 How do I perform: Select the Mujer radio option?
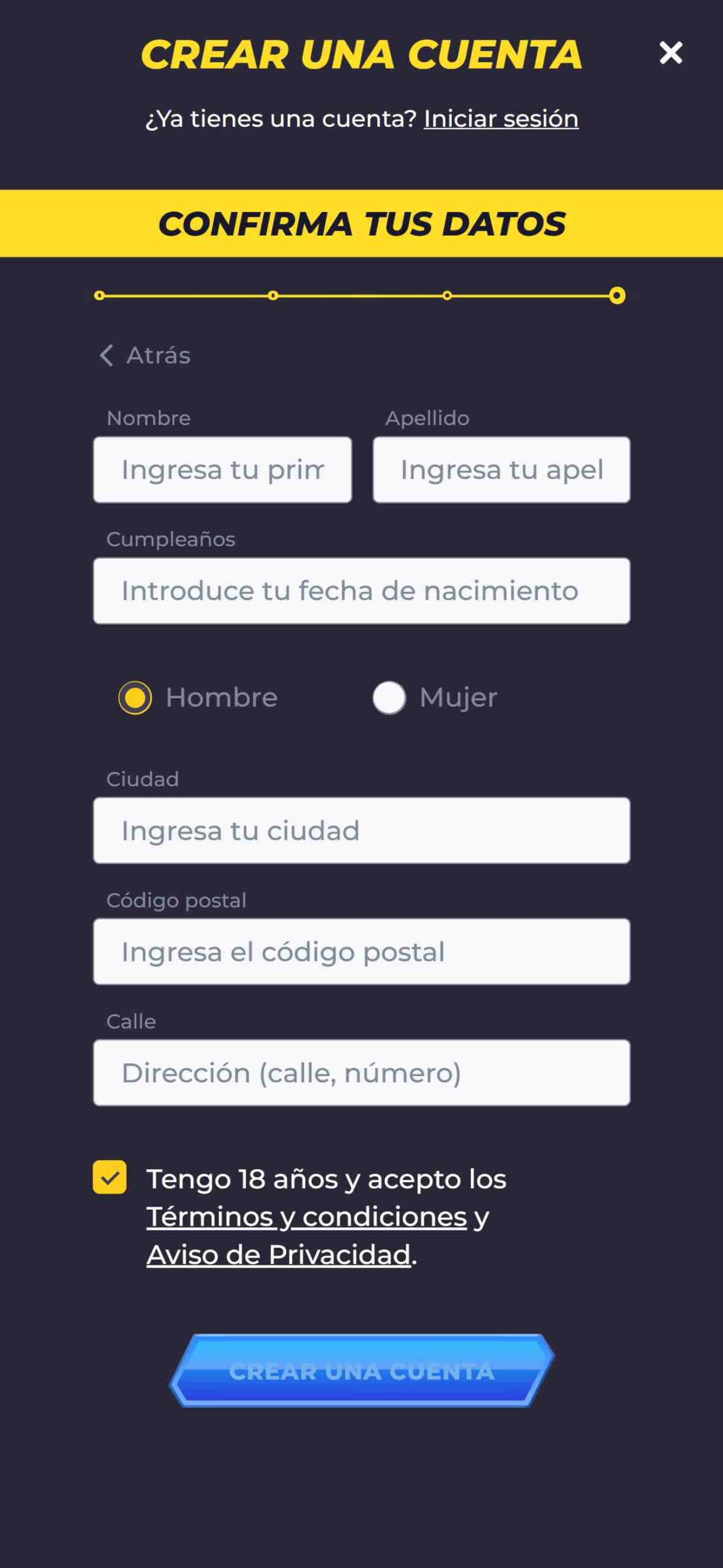click(x=389, y=698)
